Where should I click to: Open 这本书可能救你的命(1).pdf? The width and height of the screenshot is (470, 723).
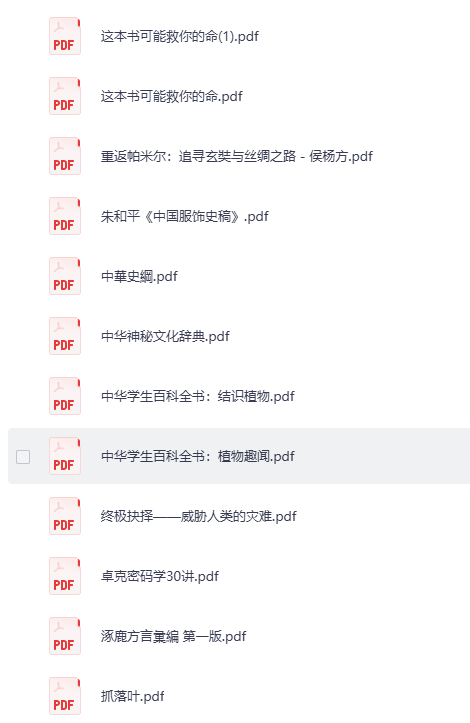click(x=179, y=36)
